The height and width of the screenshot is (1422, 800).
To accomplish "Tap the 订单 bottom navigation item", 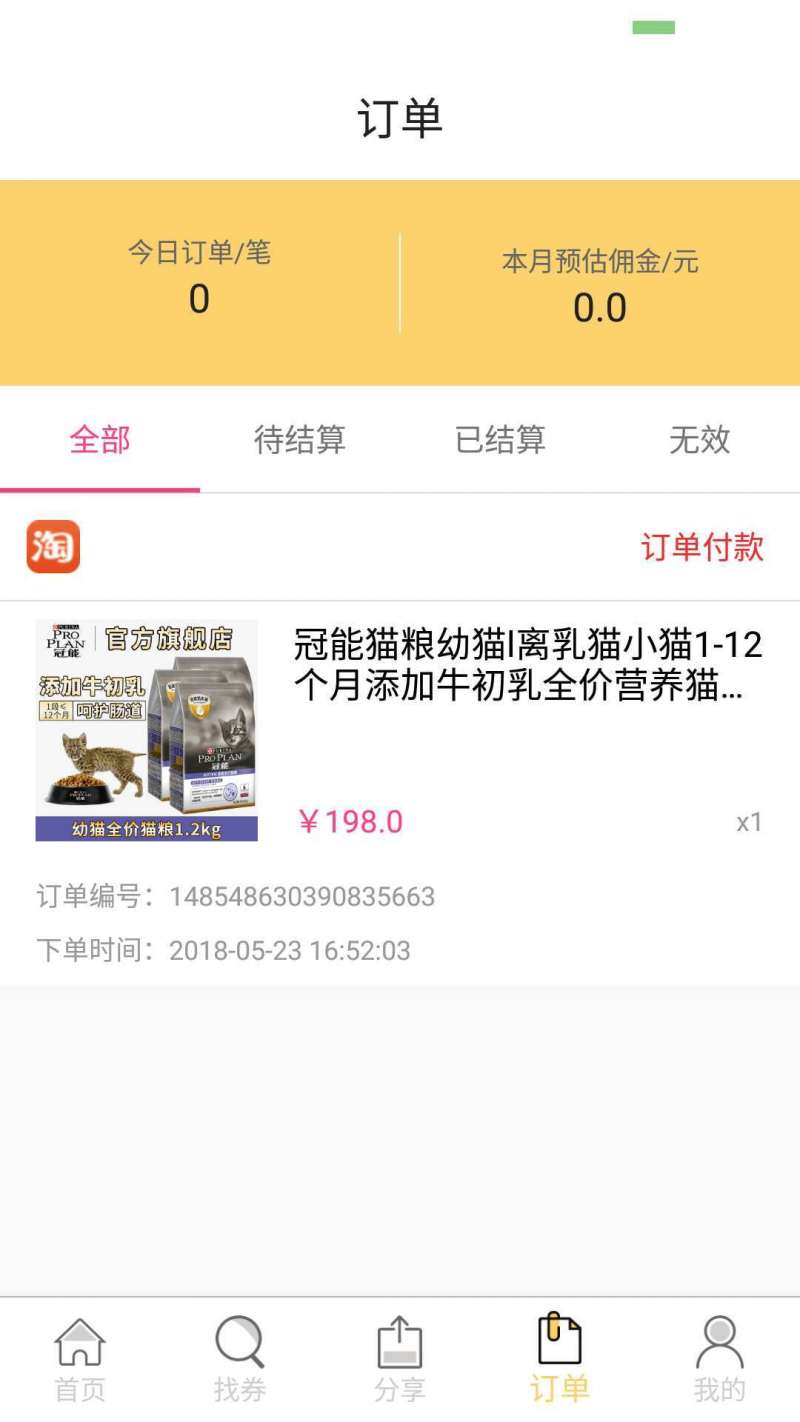I will tap(560, 1360).
